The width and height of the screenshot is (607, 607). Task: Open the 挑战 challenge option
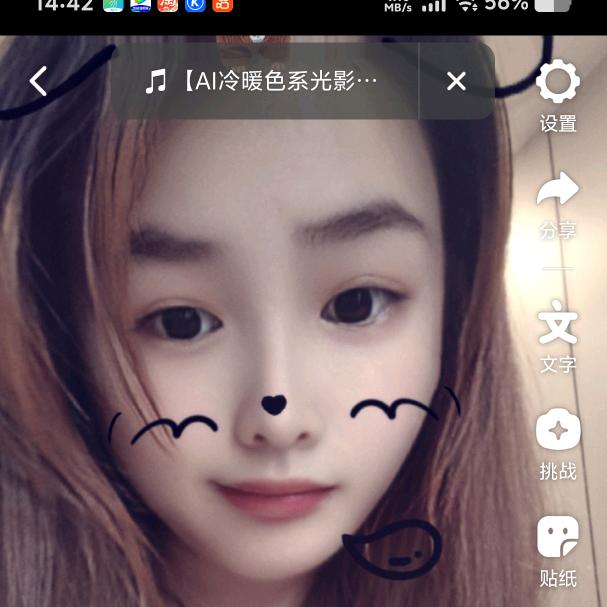(558, 443)
